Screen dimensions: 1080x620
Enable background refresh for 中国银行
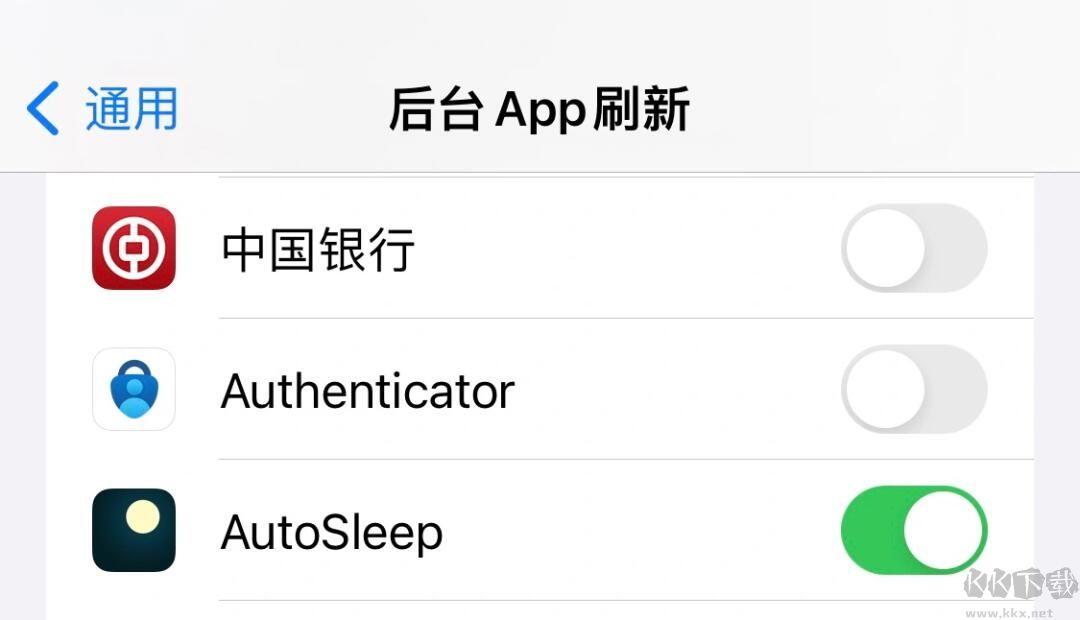coord(913,248)
